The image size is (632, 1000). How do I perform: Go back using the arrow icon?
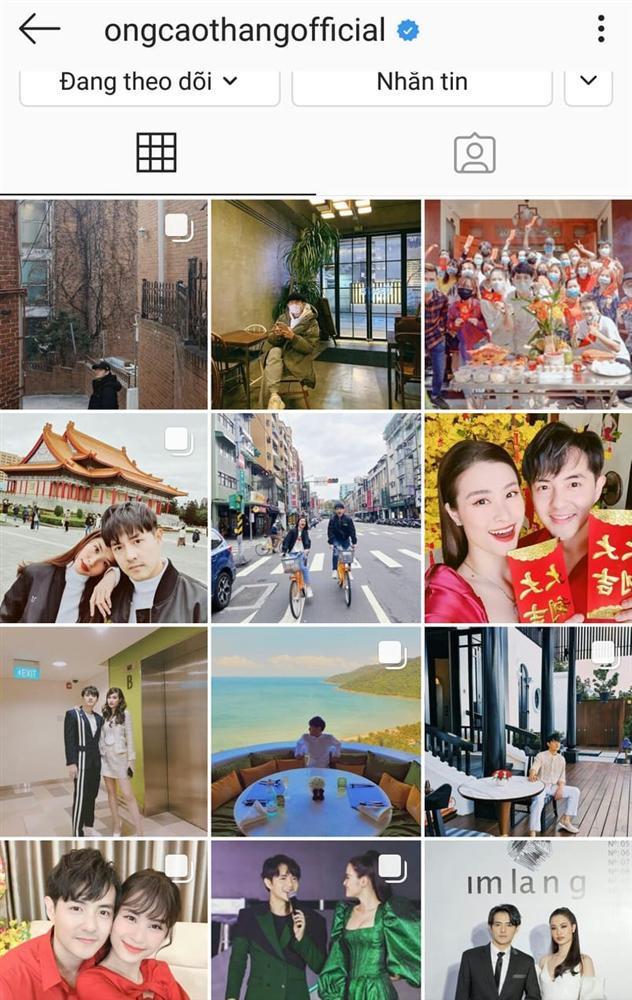(x=40, y=29)
